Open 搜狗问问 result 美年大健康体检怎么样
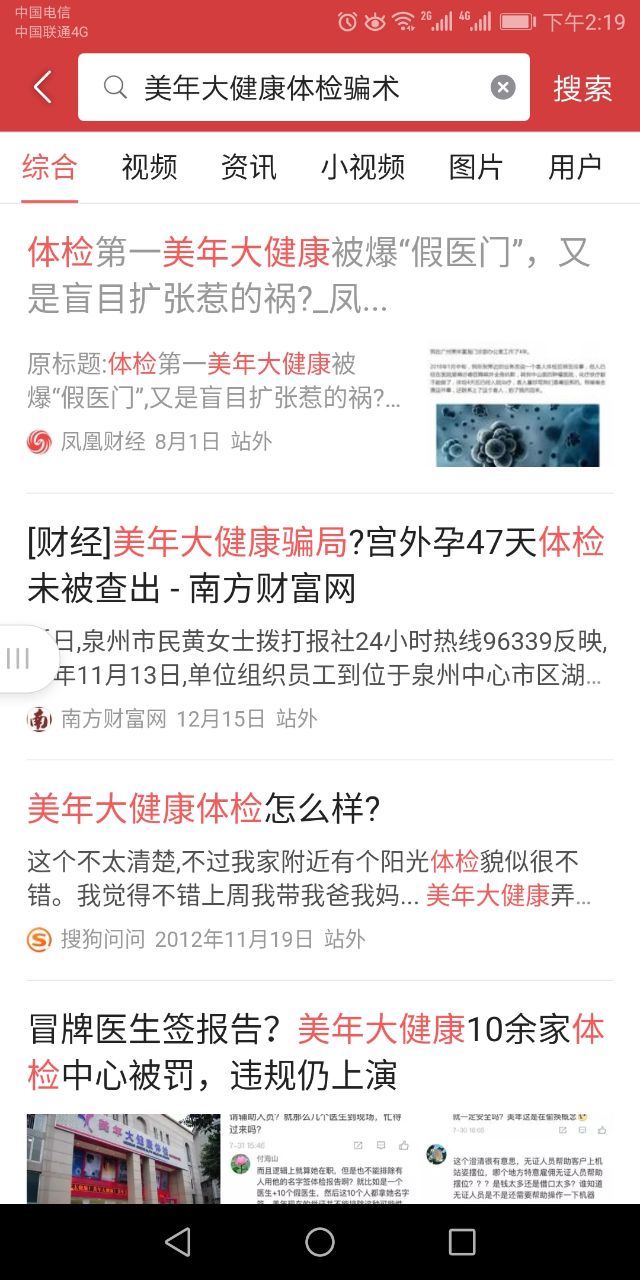Image resolution: width=640 pixels, height=1280 pixels. click(205, 808)
